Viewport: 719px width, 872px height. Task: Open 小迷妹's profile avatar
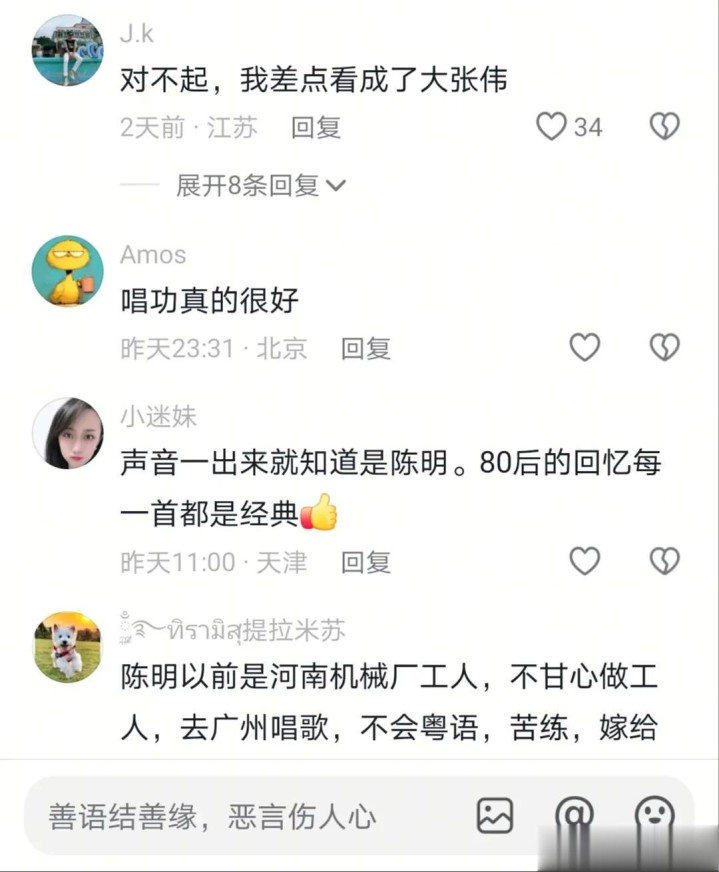(x=67, y=433)
